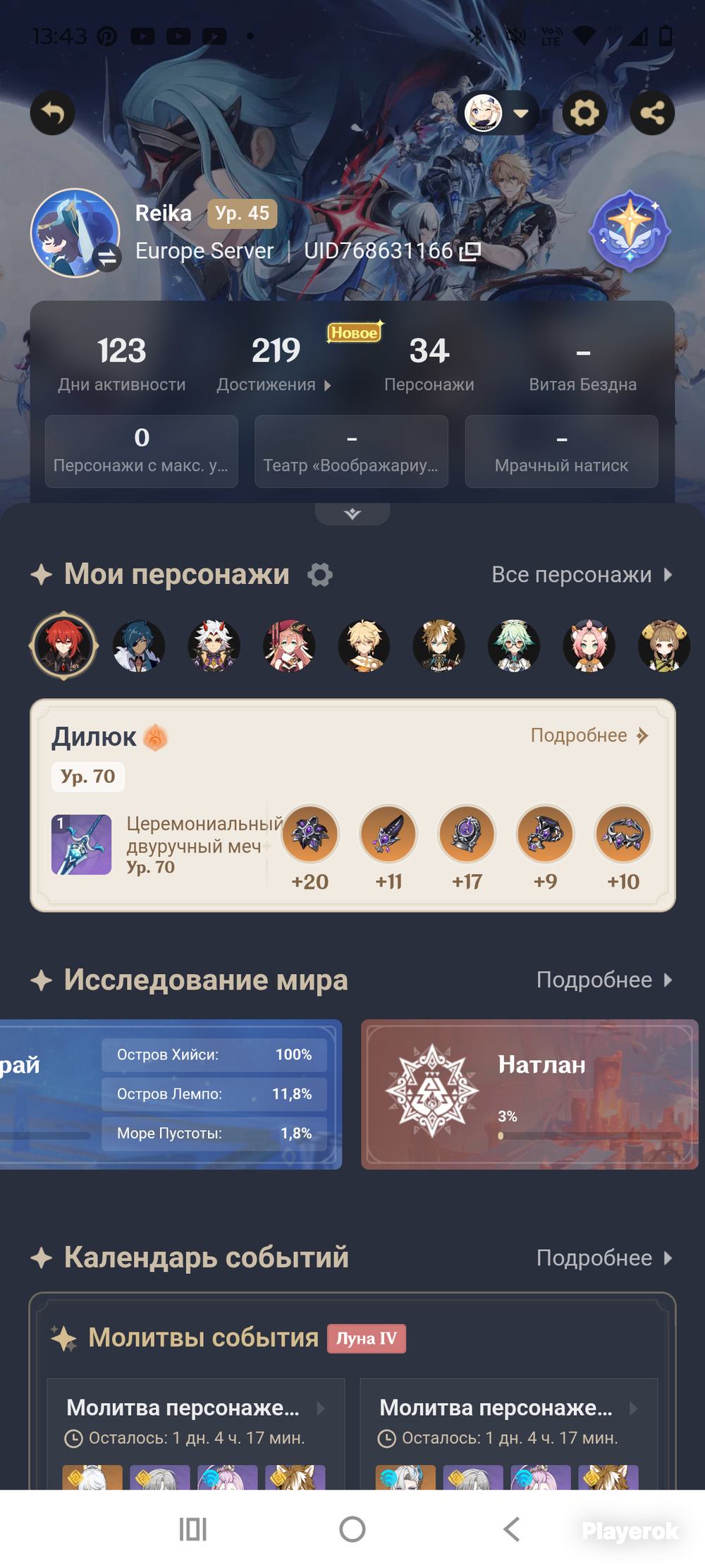Share the Reika profile
The width and height of the screenshot is (705, 1568).
pos(652,113)
